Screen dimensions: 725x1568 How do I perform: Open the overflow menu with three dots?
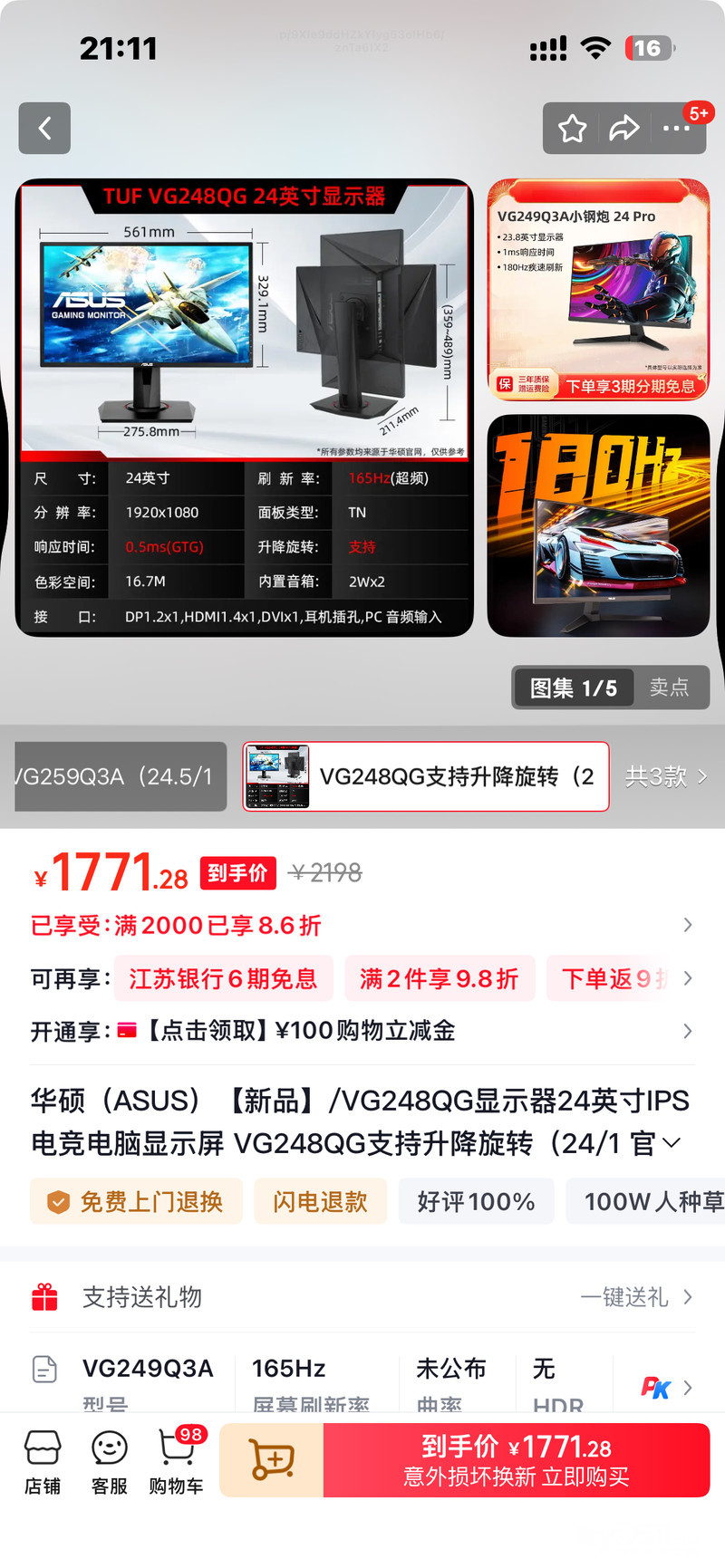676,129
